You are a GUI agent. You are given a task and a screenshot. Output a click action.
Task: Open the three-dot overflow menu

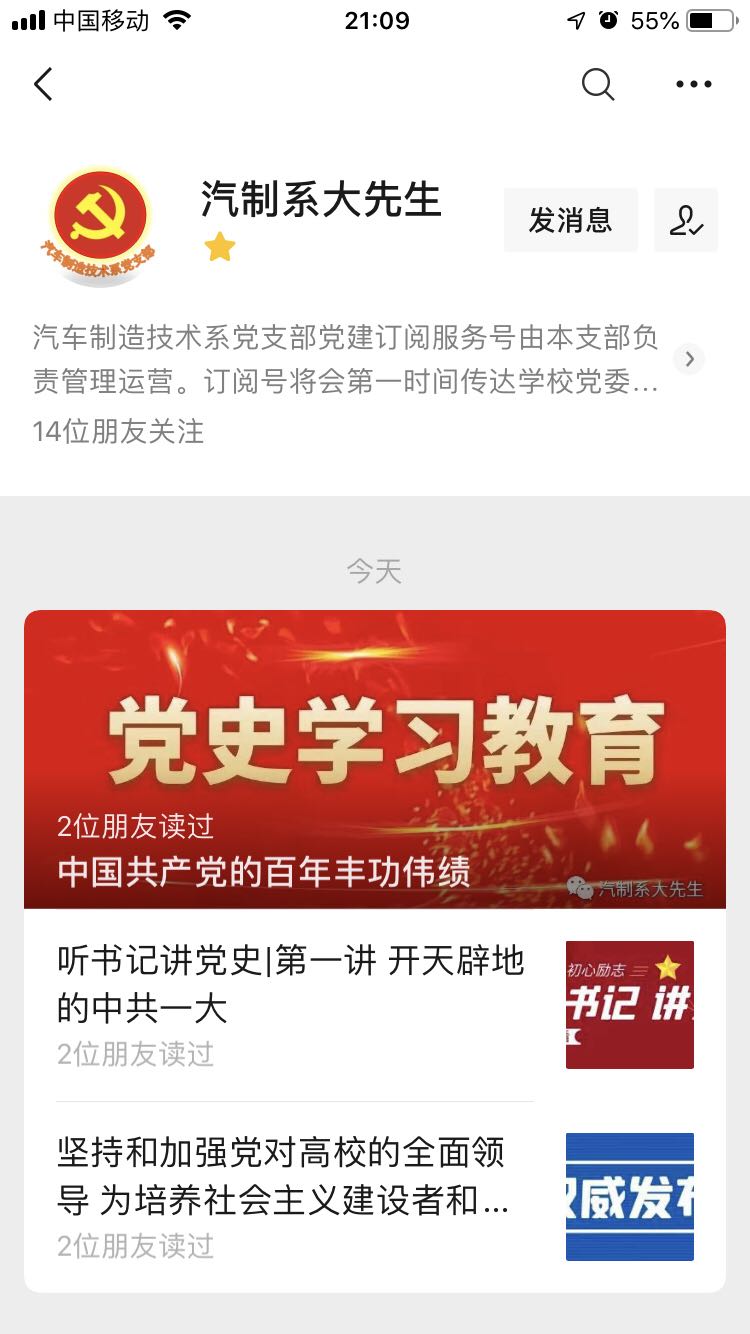point(693,85)
